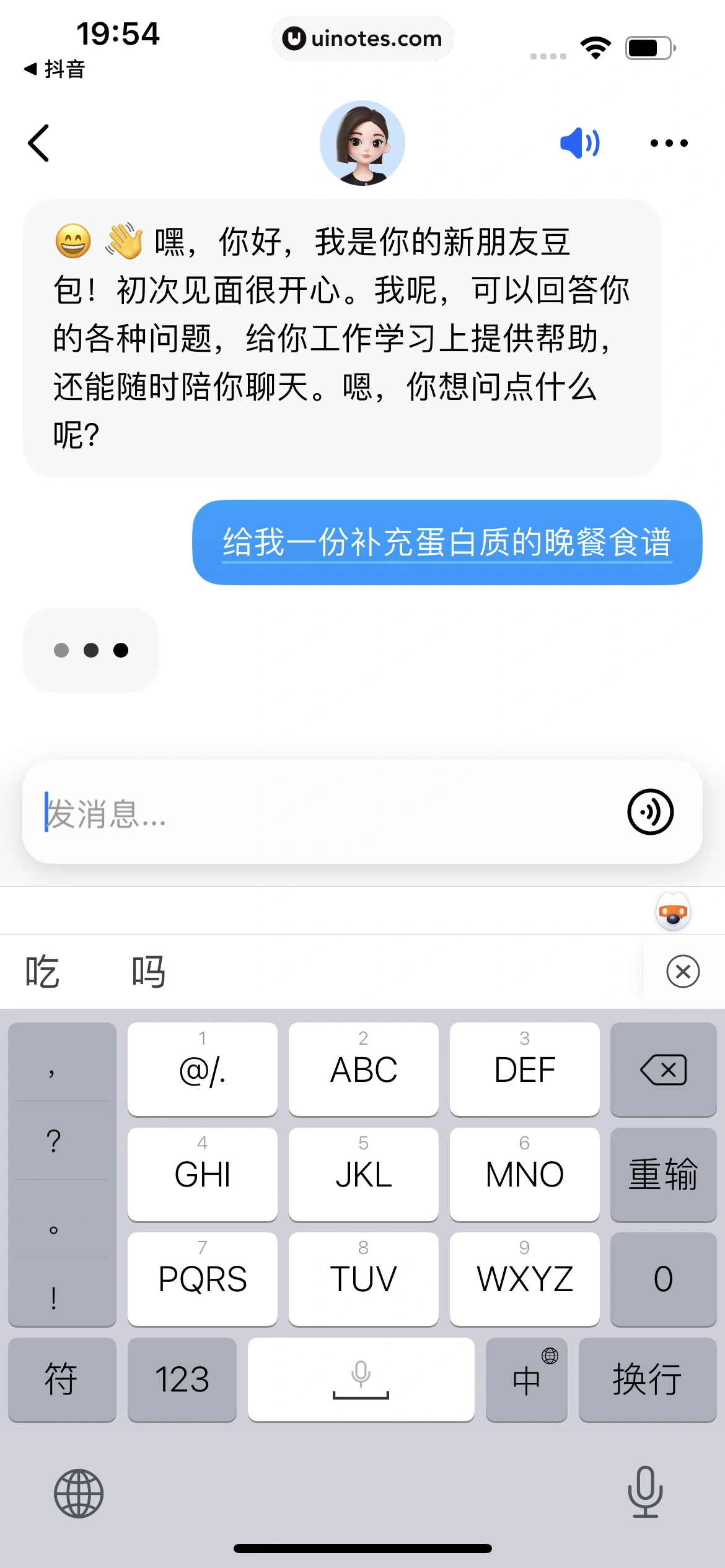Tap Doubao's avatar at the top

(362, 142)
